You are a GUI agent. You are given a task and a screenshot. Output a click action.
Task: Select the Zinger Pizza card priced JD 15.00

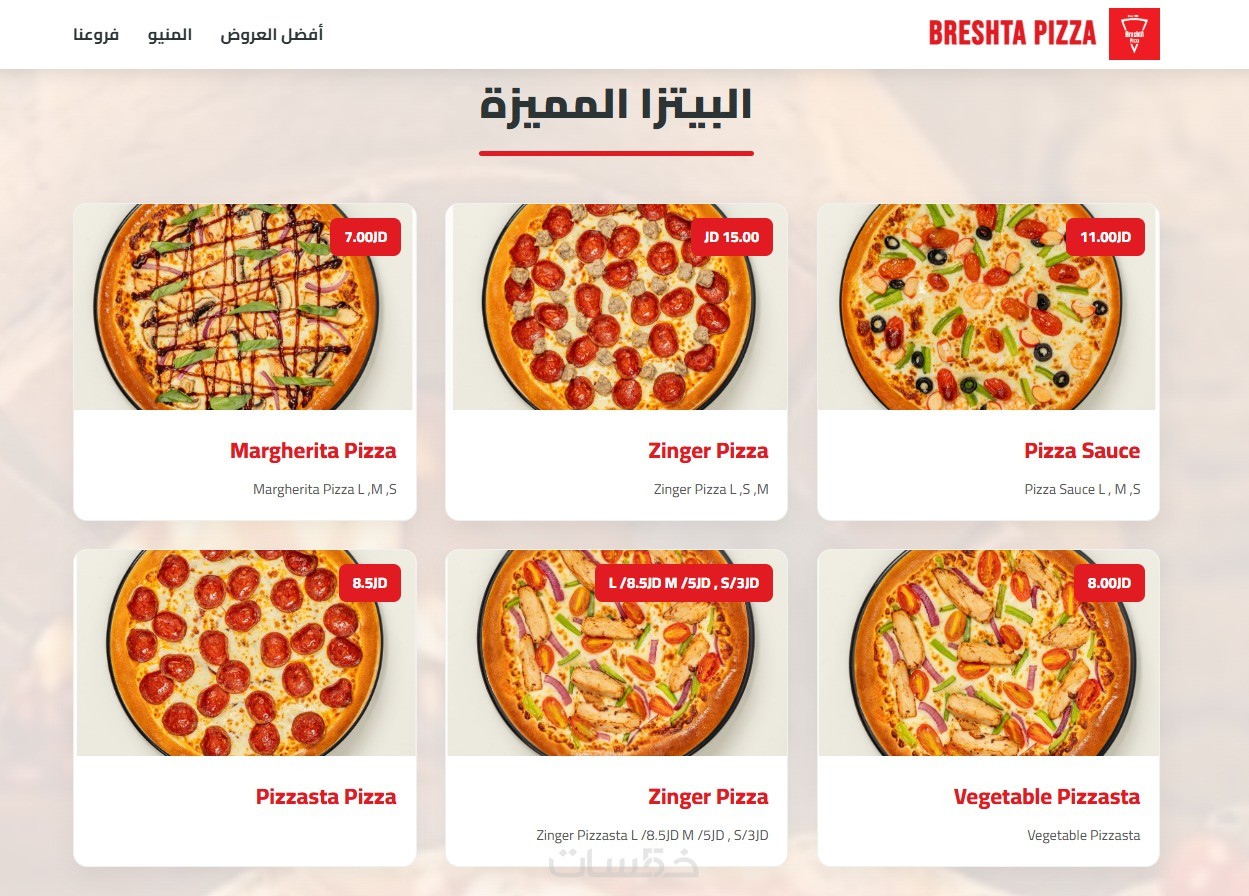click(x=707, y=451)
